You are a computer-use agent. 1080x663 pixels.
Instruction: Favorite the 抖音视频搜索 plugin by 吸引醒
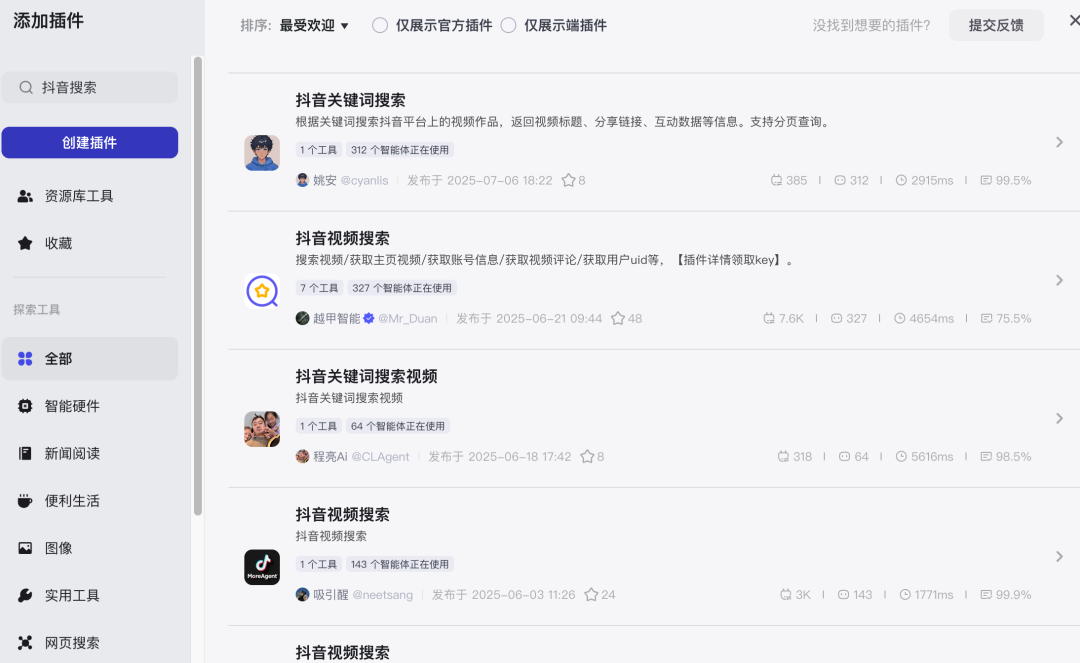pos(591,595)
